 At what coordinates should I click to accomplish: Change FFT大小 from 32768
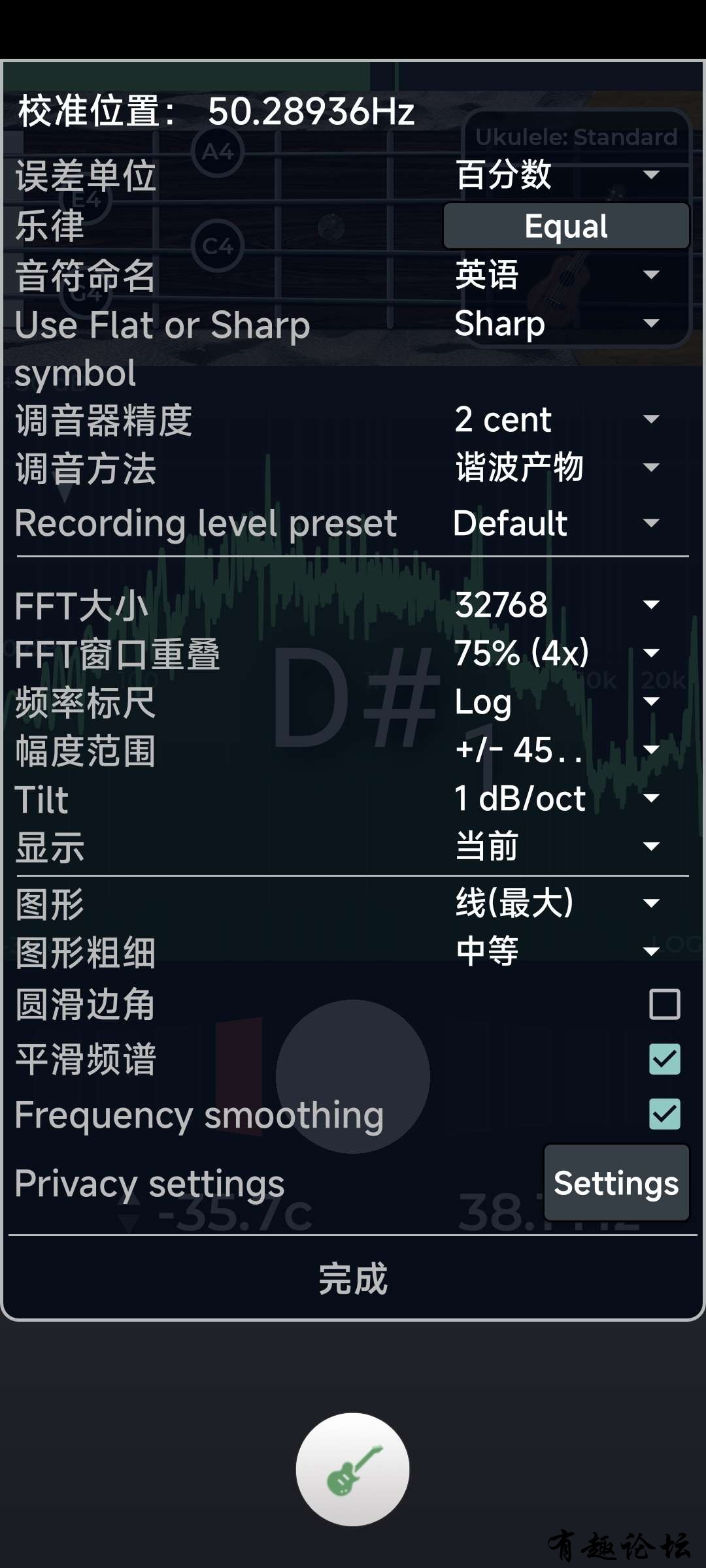[559, 604]
